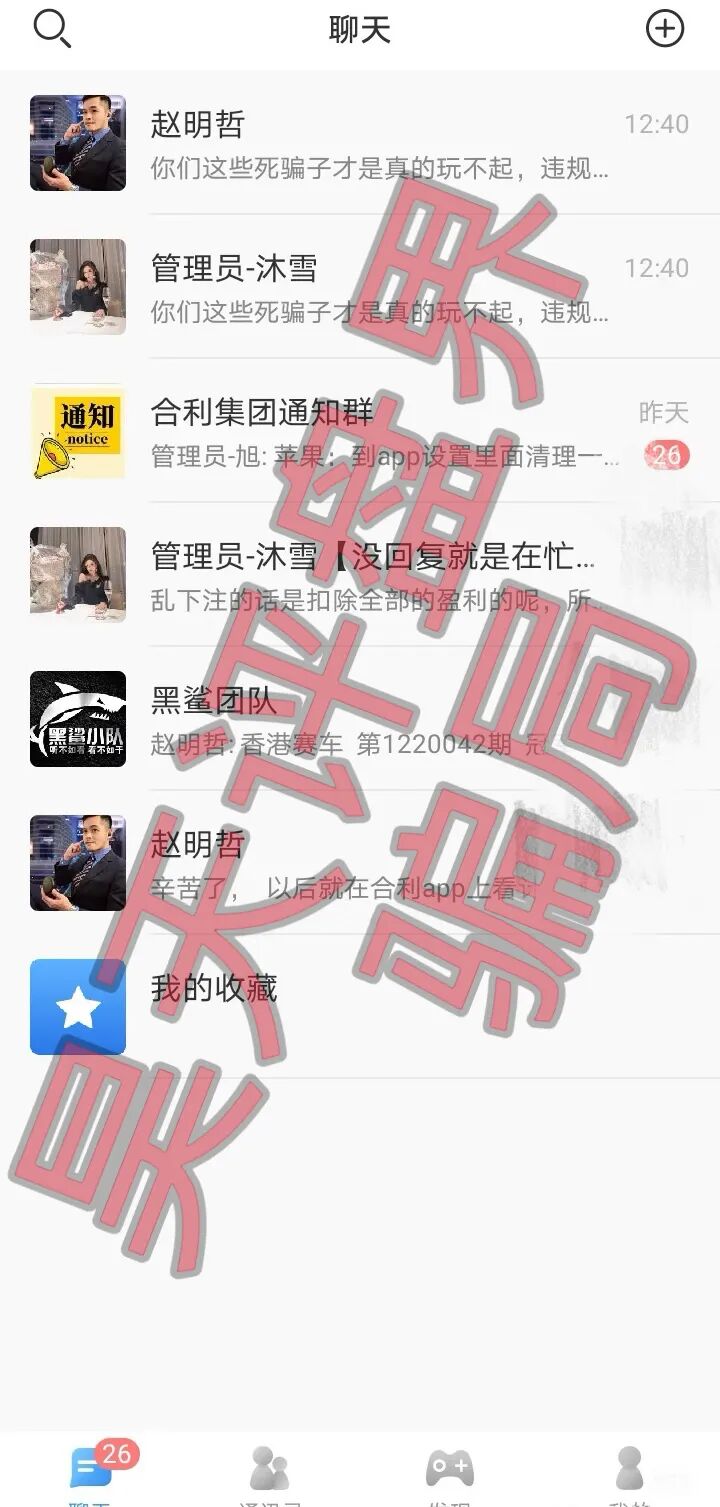
Task: Tap the black shark 黑鲨团队 avatar
Action: 78,719
